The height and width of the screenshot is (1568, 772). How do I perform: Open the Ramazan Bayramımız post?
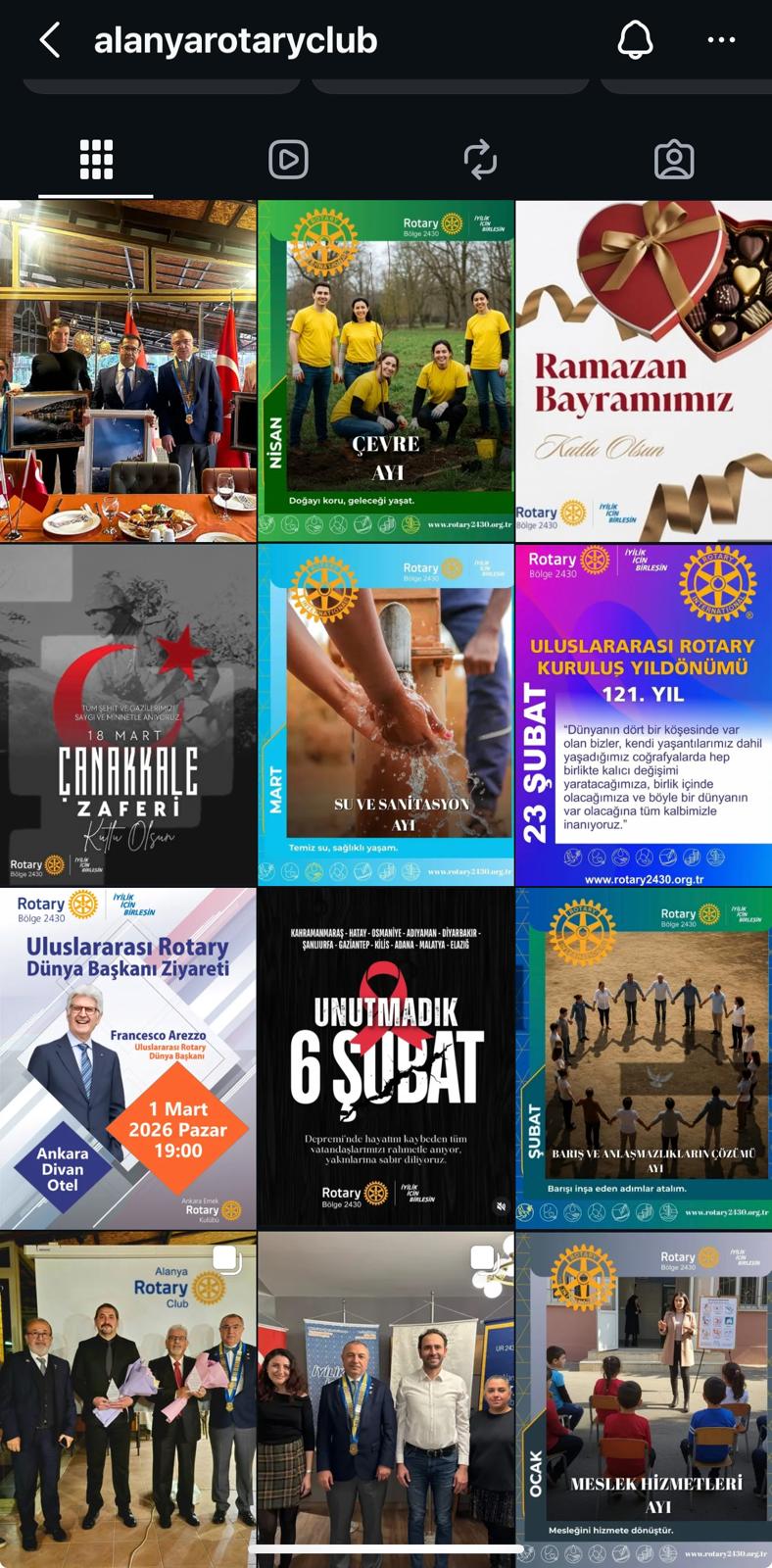point(644,370)
